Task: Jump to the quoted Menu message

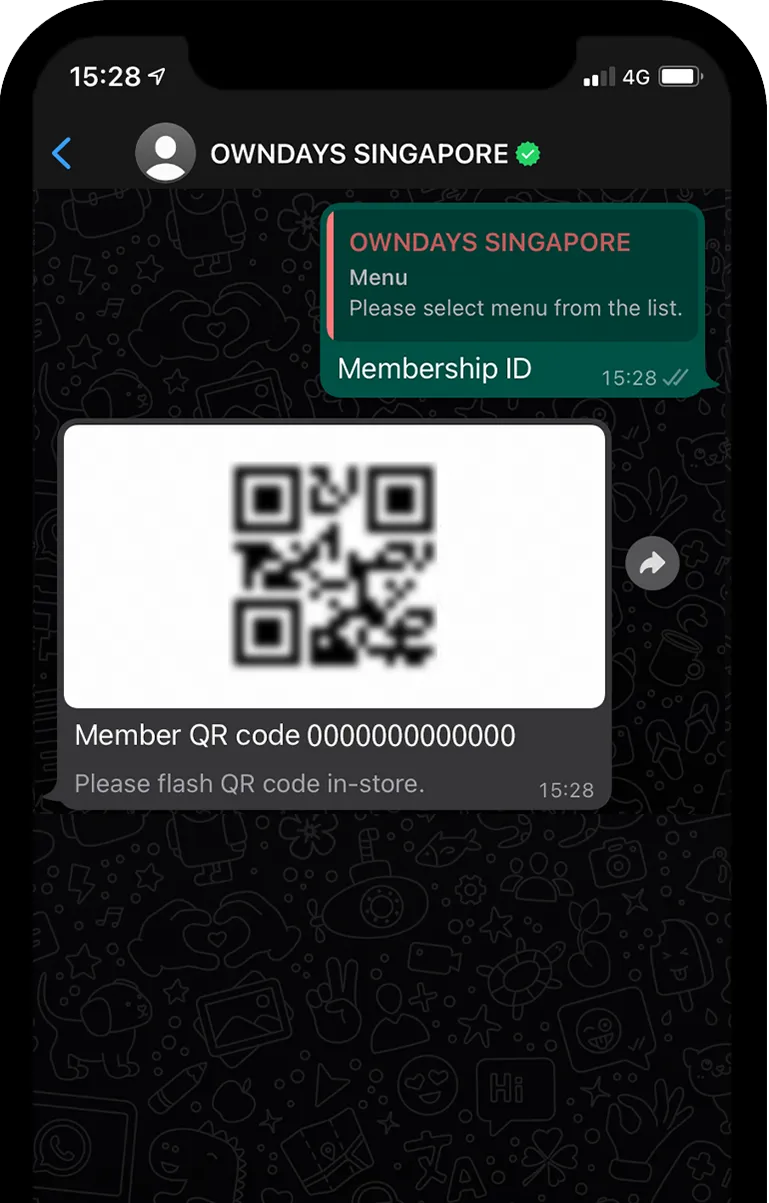Action: click(x=514, y=275)
